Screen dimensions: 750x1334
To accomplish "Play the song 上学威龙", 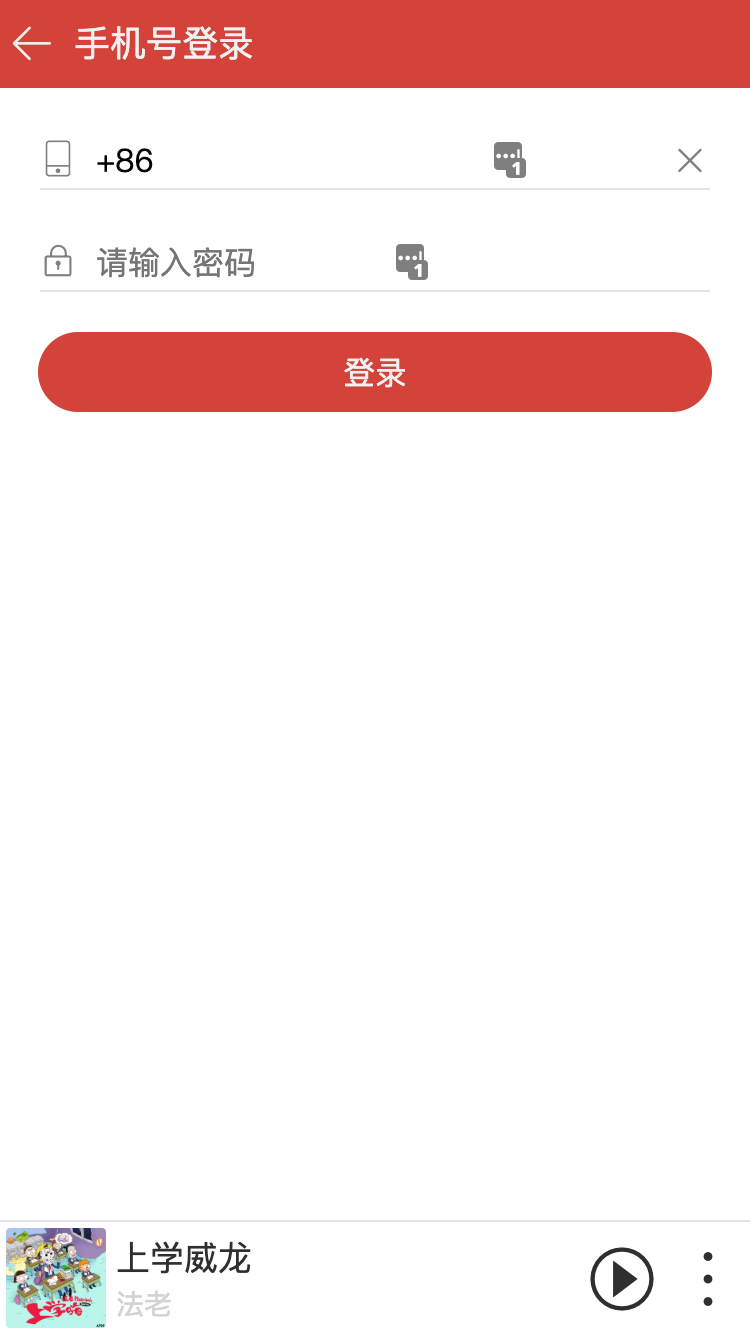I will [x=621, y=1278].
